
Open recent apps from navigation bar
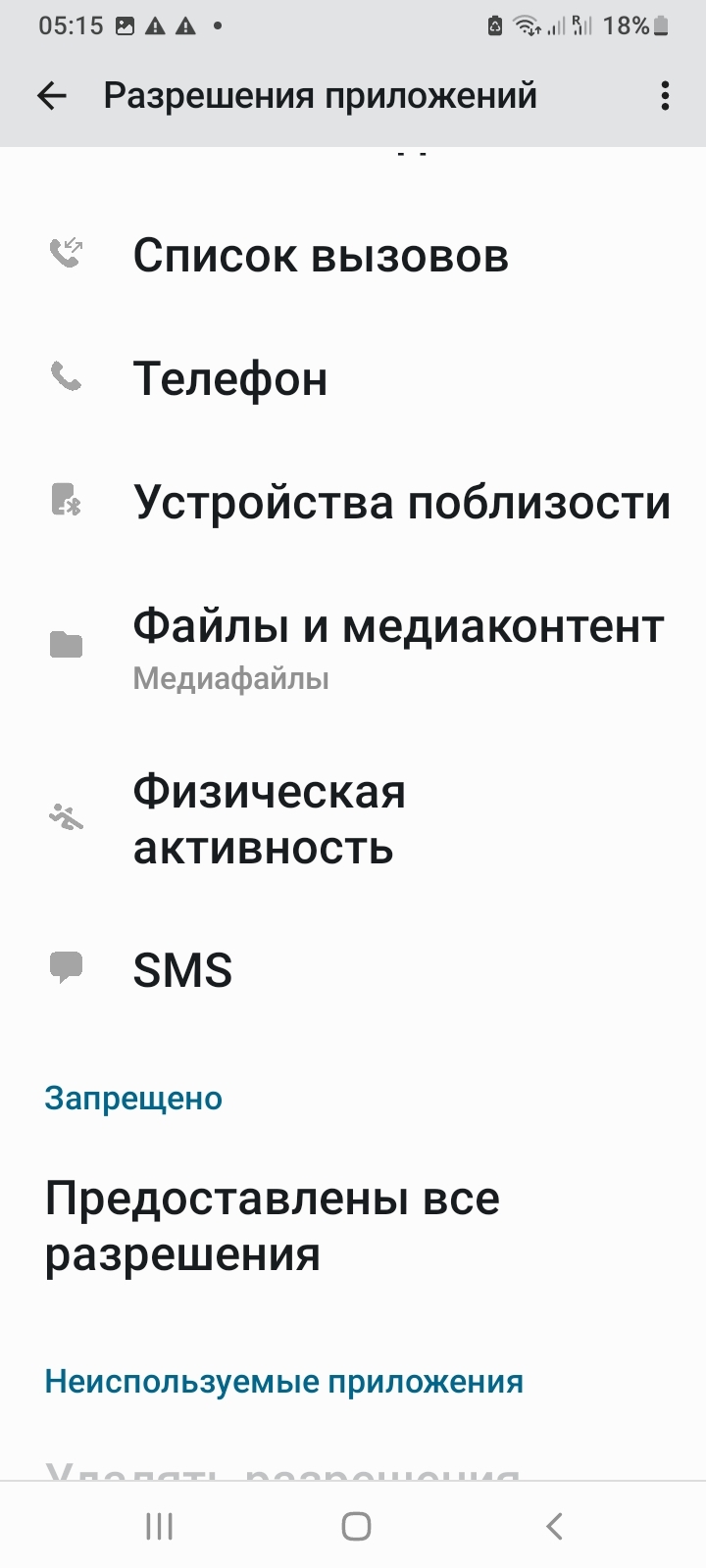tap(159, 1526)
